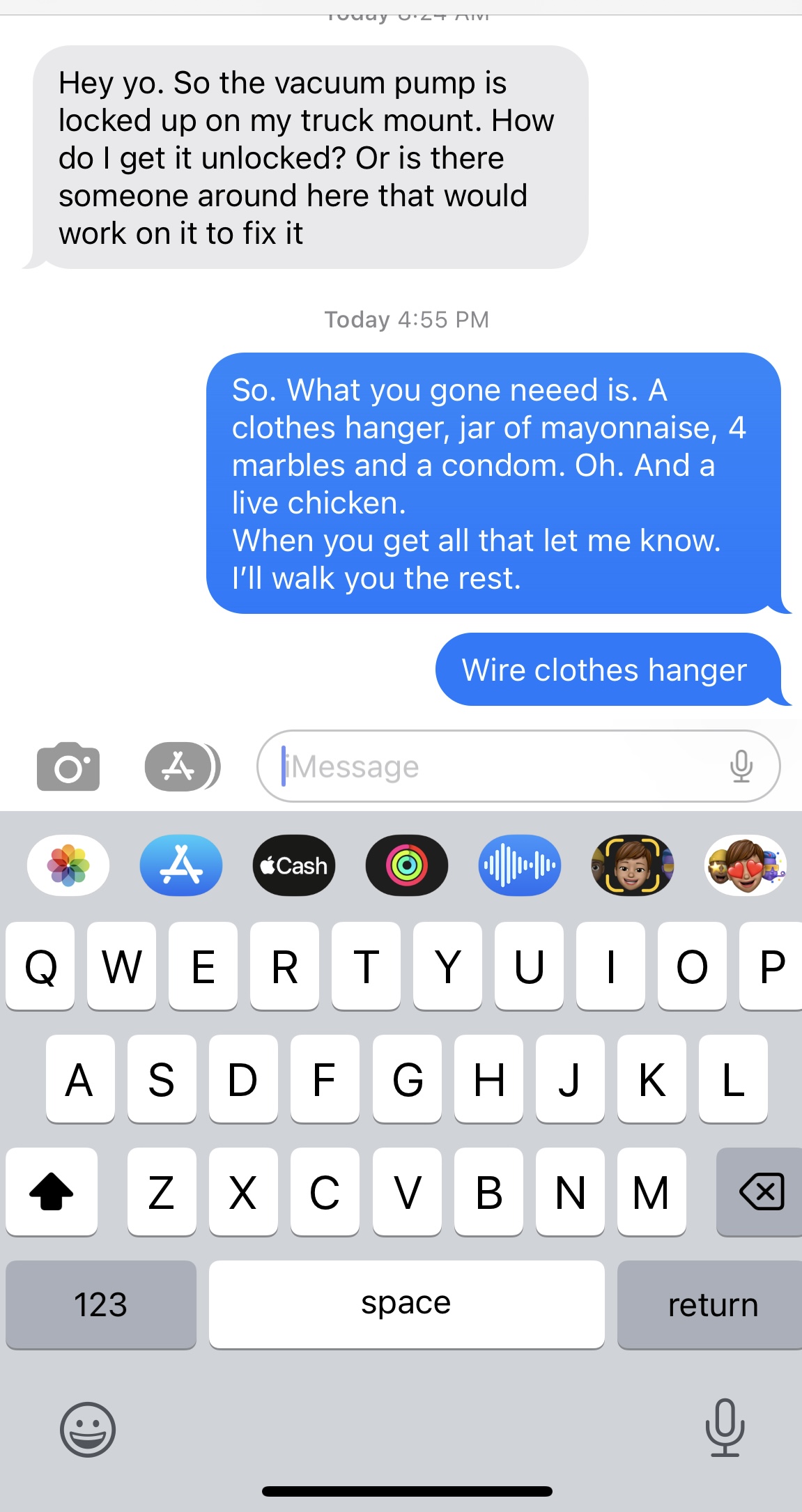
Task: Hit the backspace key on the keyboard
Action: (x=761, y=1191)
